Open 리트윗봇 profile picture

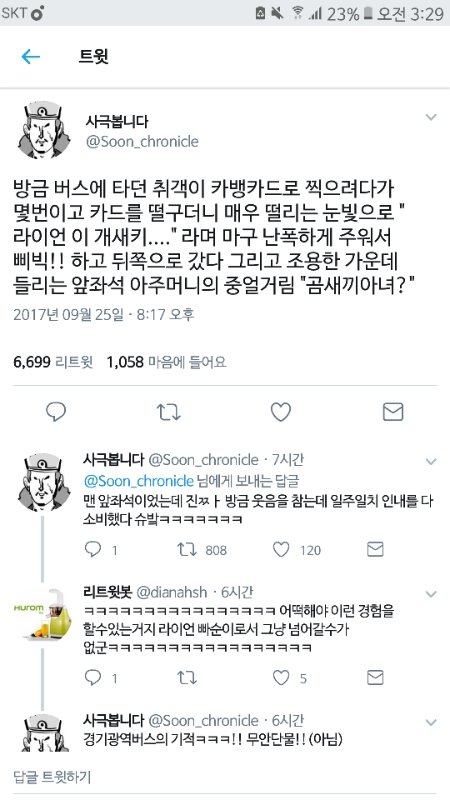[44, 614]
